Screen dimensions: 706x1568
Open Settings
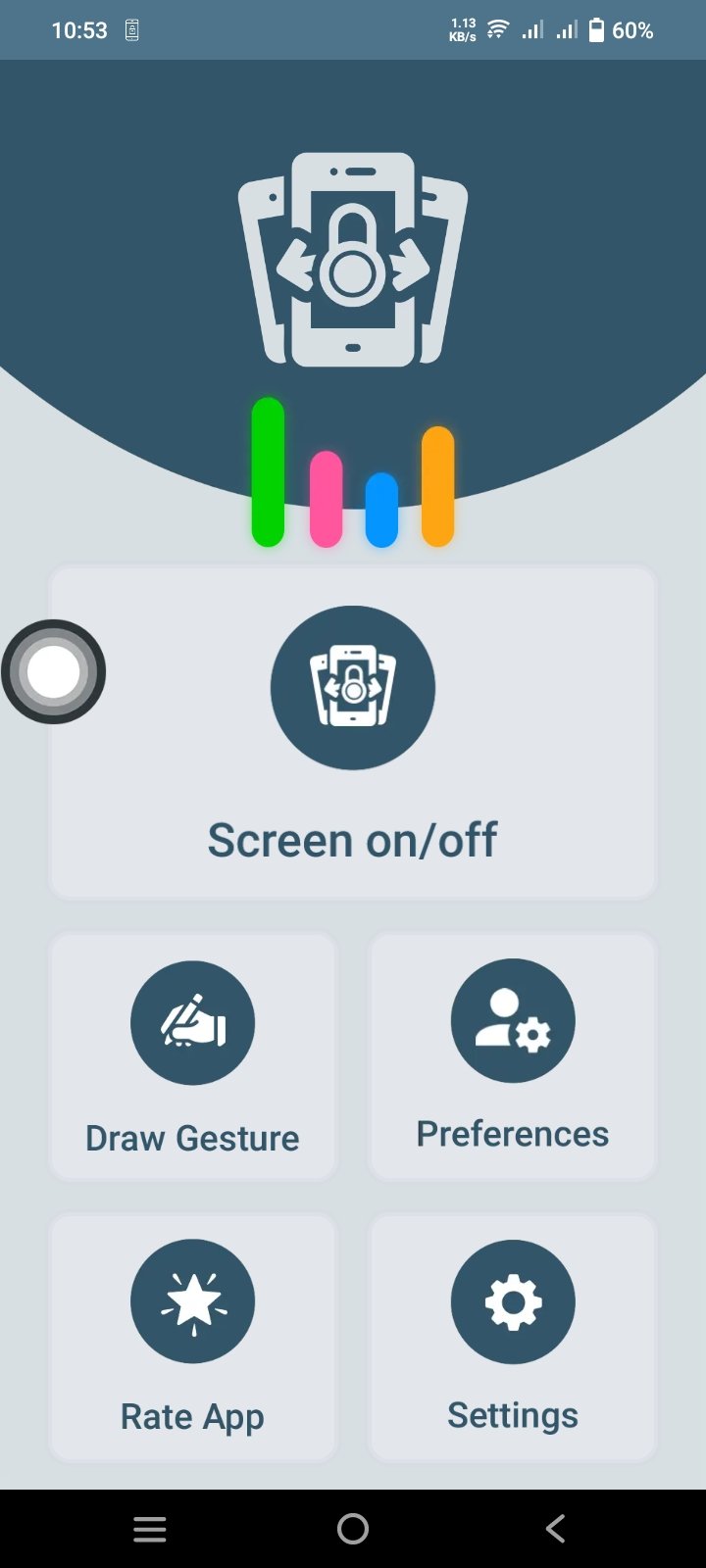(x=512, y=1337)
